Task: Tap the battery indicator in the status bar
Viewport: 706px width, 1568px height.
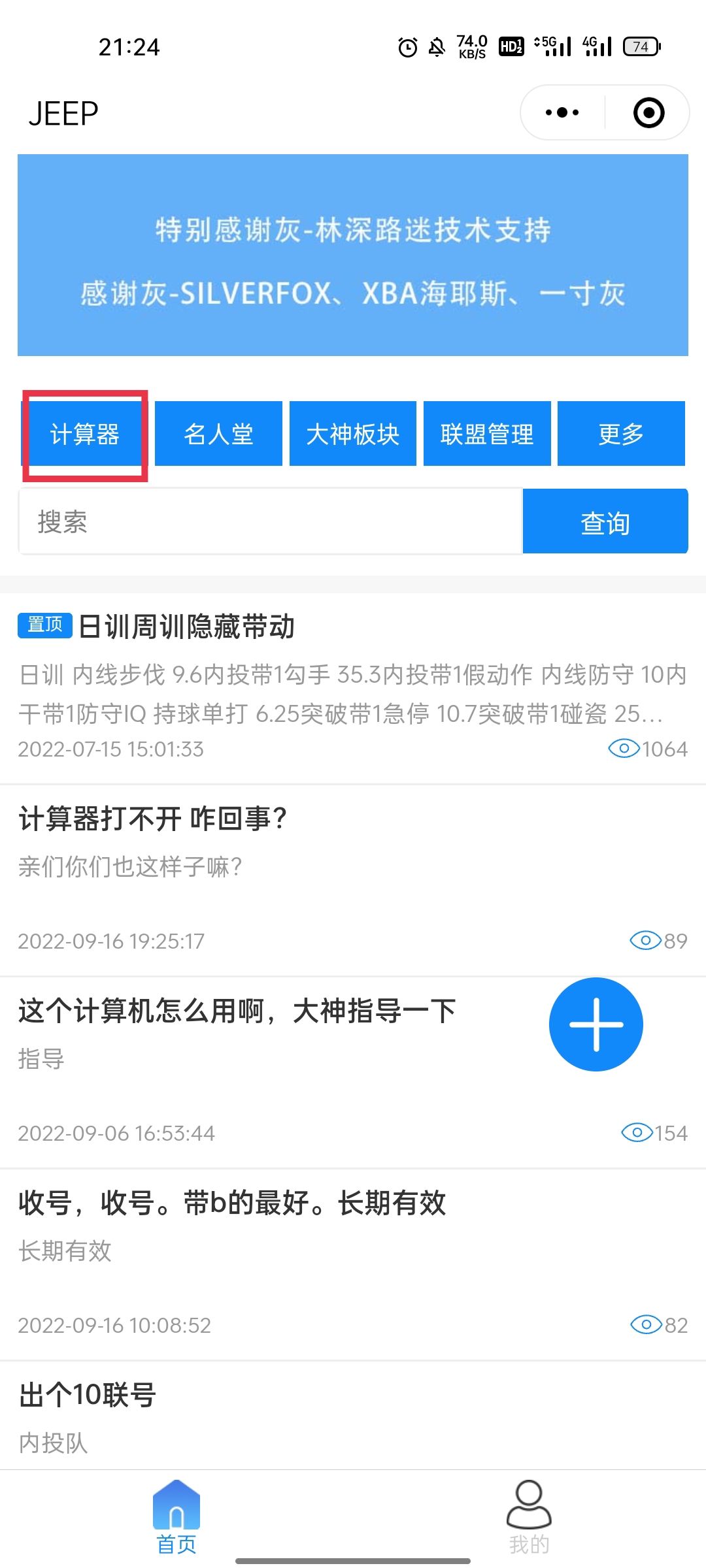Action: click(x=640, y=46)
